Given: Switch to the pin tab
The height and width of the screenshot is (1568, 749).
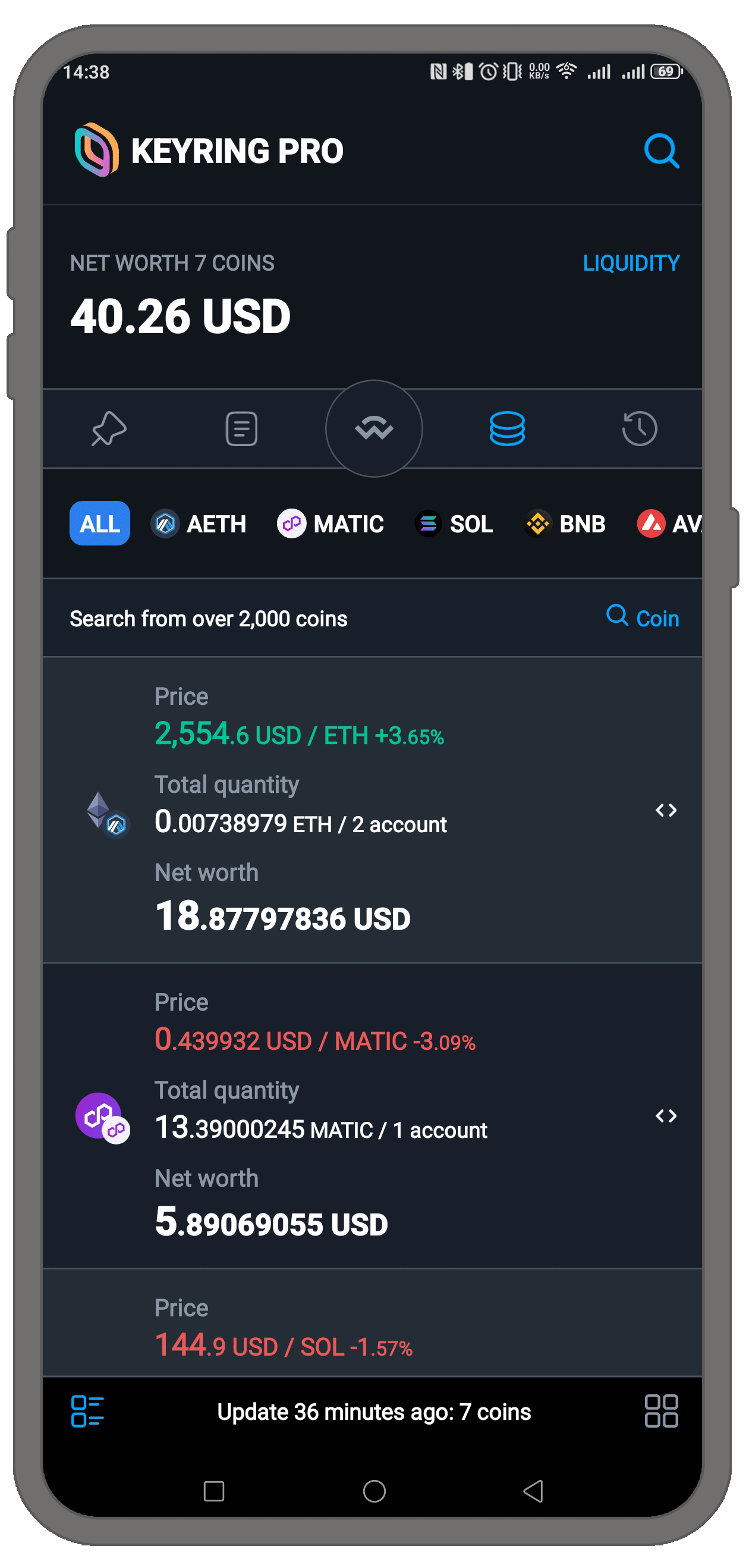Looking at the screenshot, I should tap(109, 428).
